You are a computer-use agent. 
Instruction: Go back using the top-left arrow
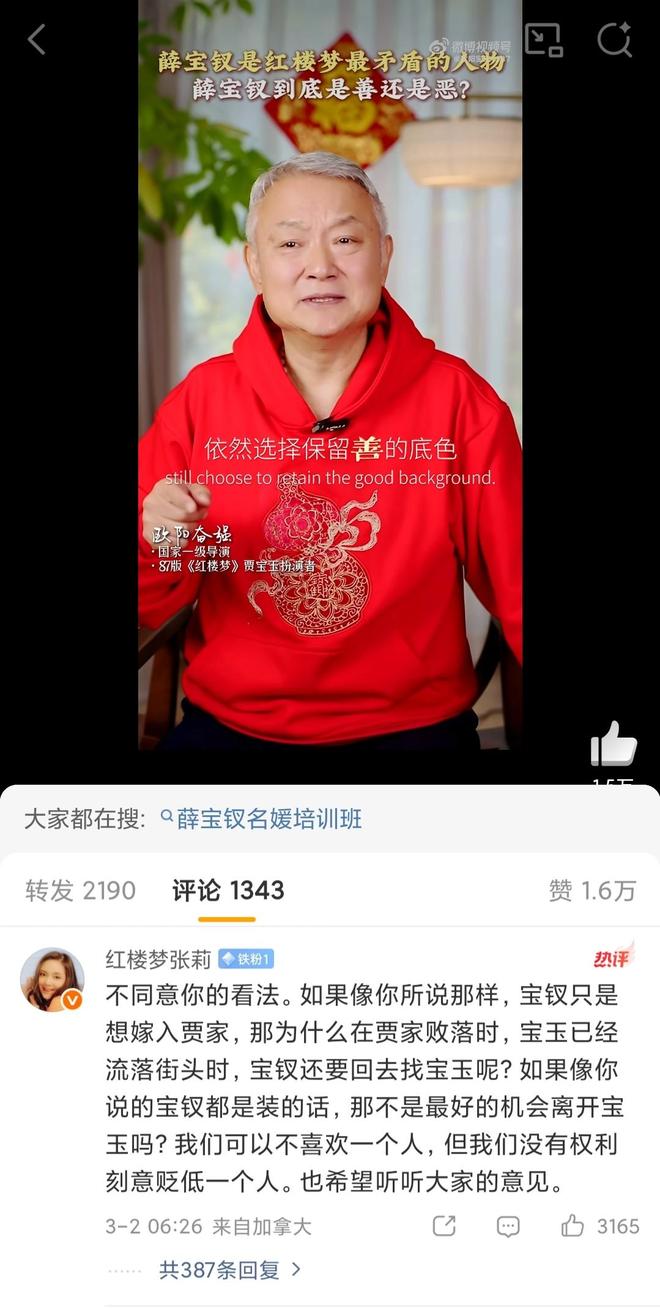click(x=37, y=40)
